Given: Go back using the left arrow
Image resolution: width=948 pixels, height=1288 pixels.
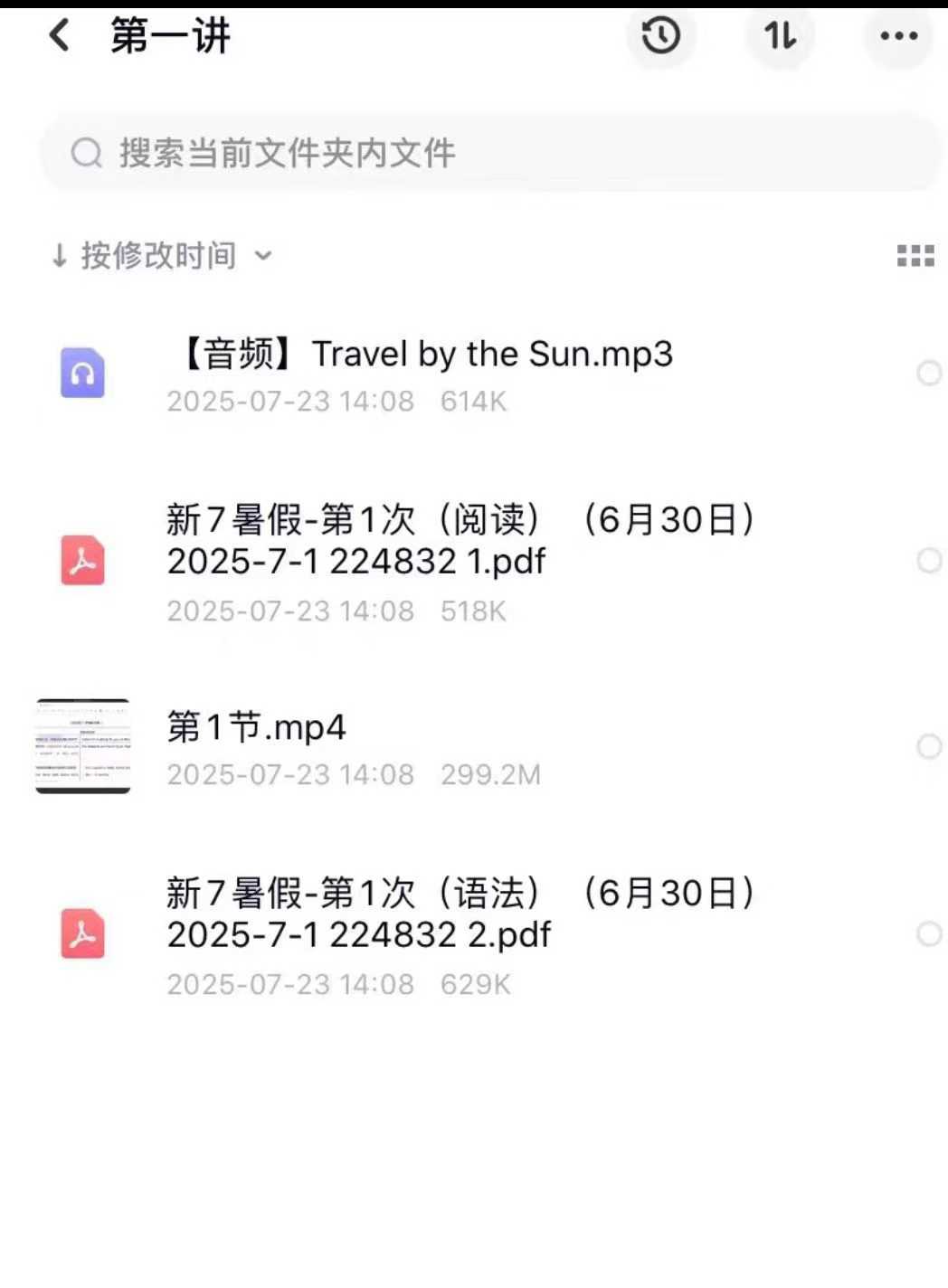Looking at the screenshot, I should 59,35.
